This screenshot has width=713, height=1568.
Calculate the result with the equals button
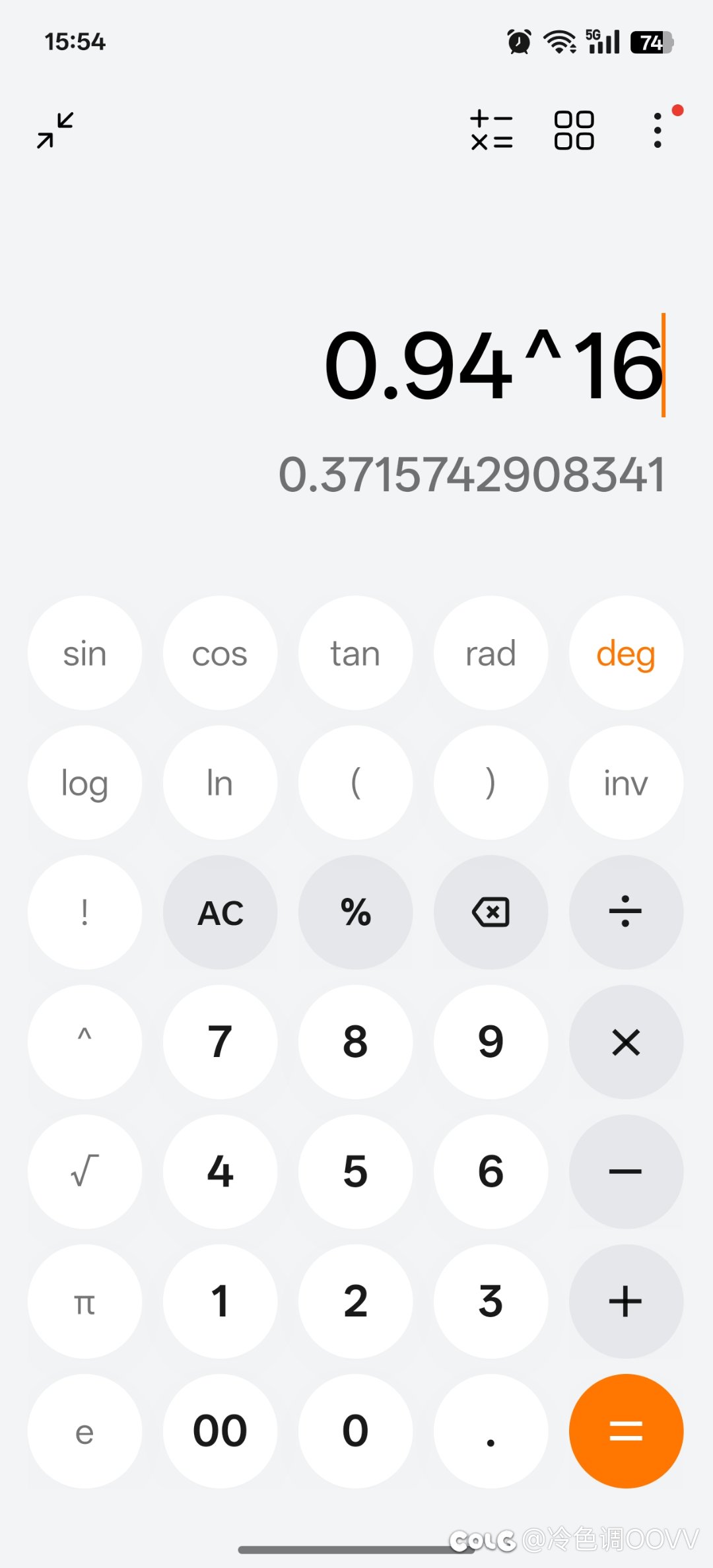click(626, 1431)
